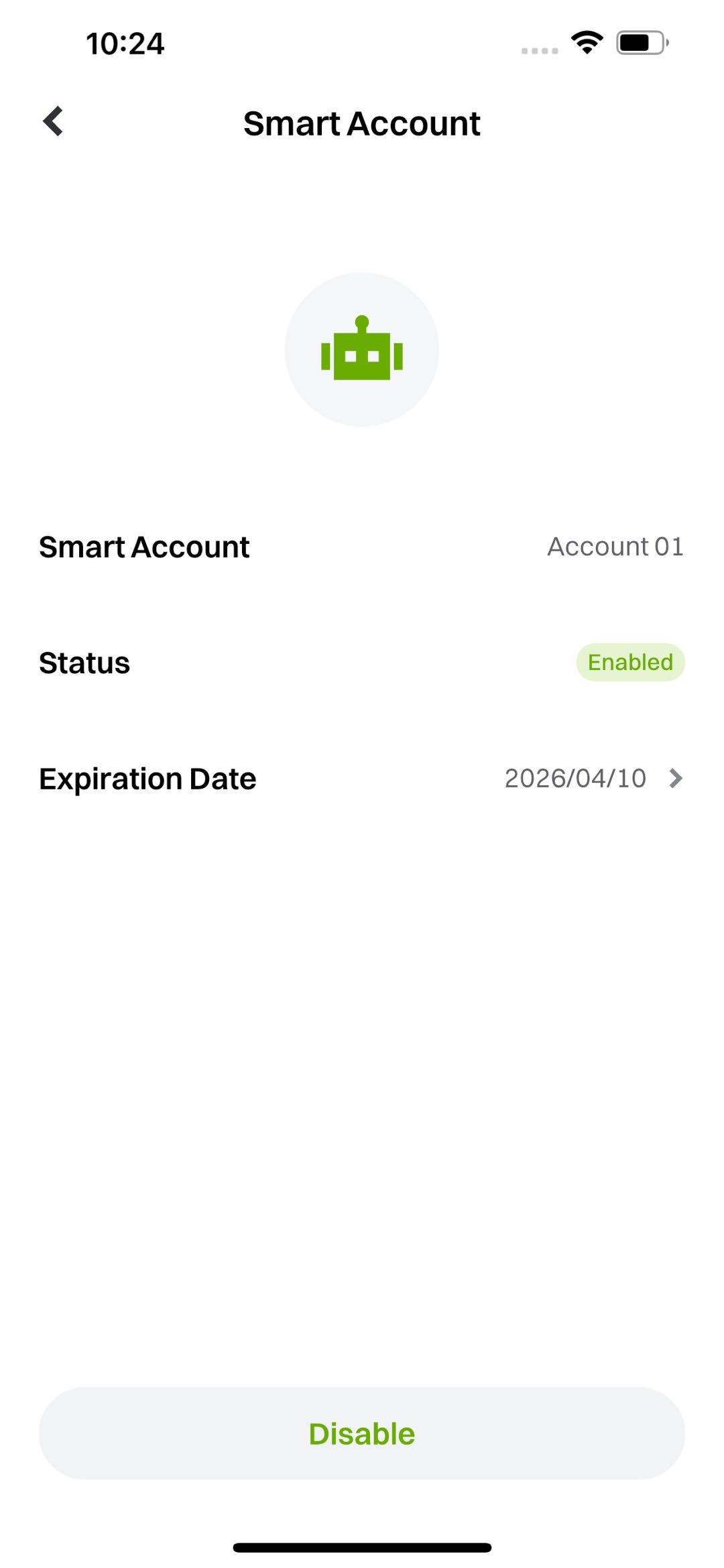Open the Expiration Date row
Image resolution: width=724 pixels, height=1568 pixels.
coord(362,779)
